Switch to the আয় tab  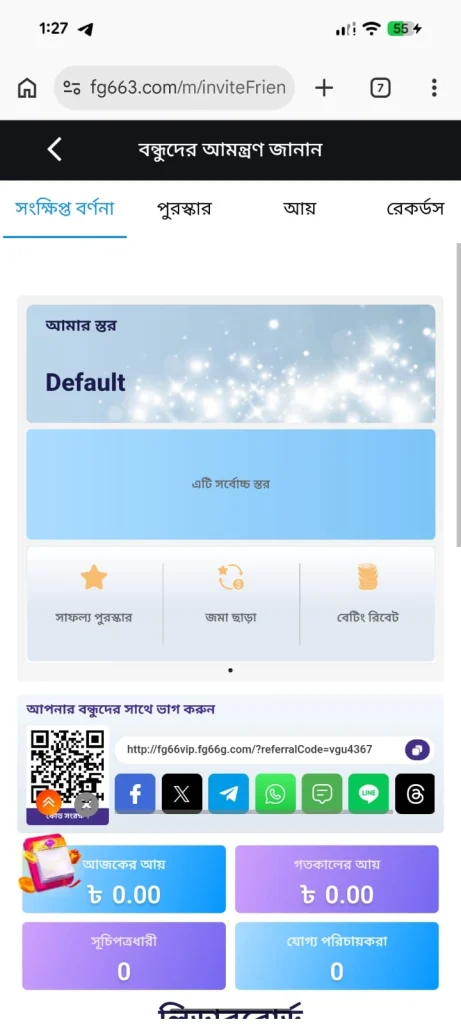click(299, 209)
